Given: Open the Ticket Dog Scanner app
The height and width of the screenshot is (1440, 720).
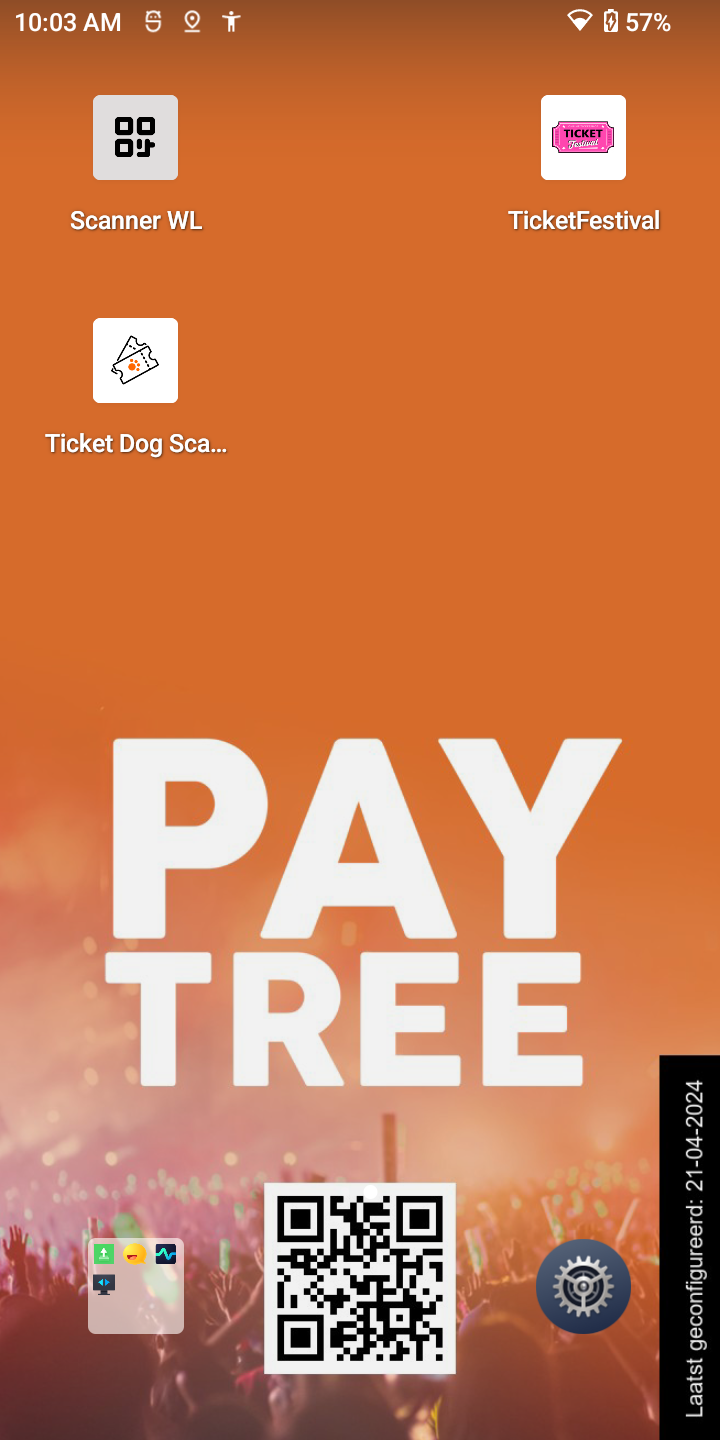Looking at the screenshot, I should tap(135, 360).
